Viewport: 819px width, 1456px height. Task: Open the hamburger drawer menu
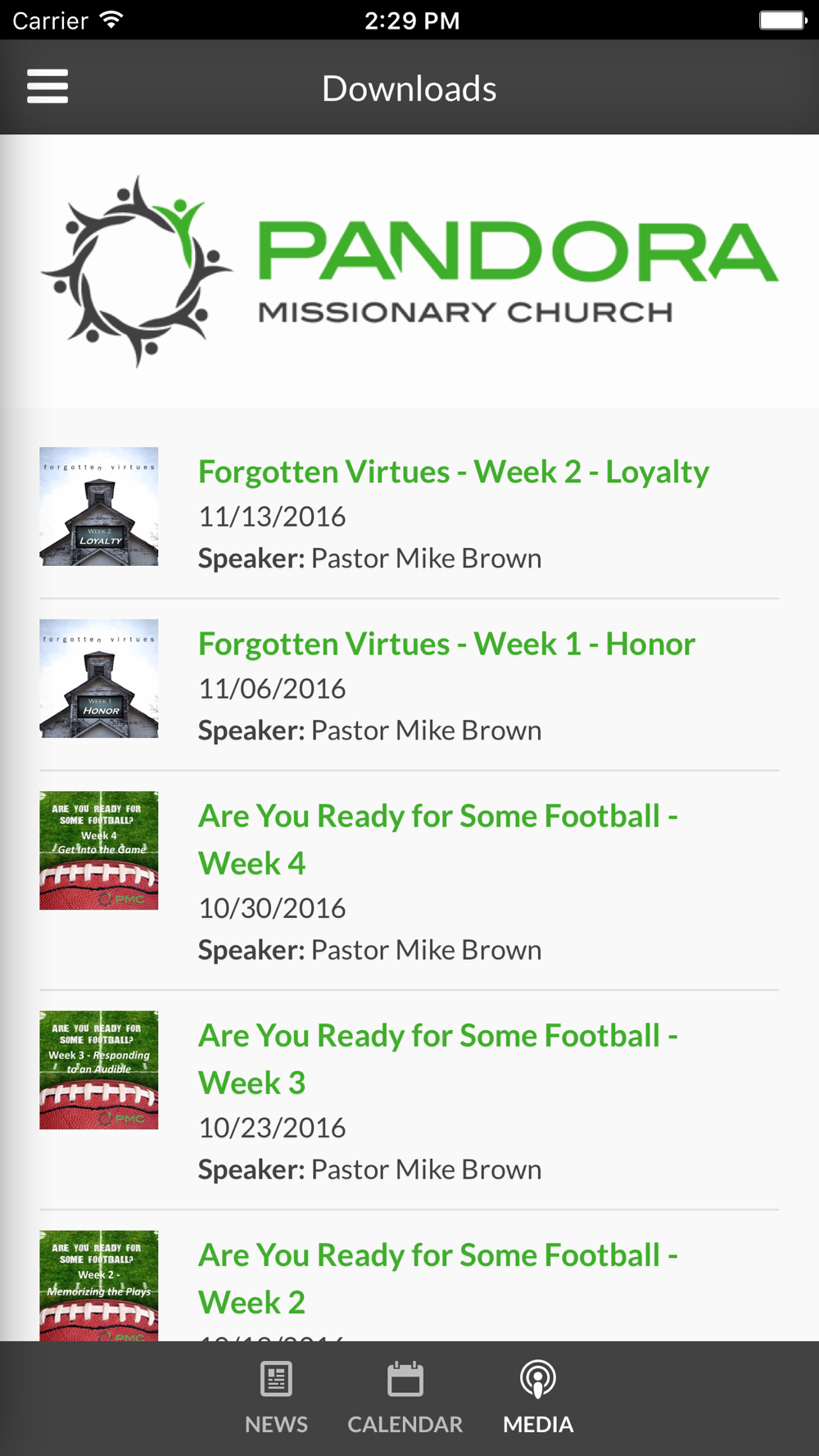click(x=48, y=87)
